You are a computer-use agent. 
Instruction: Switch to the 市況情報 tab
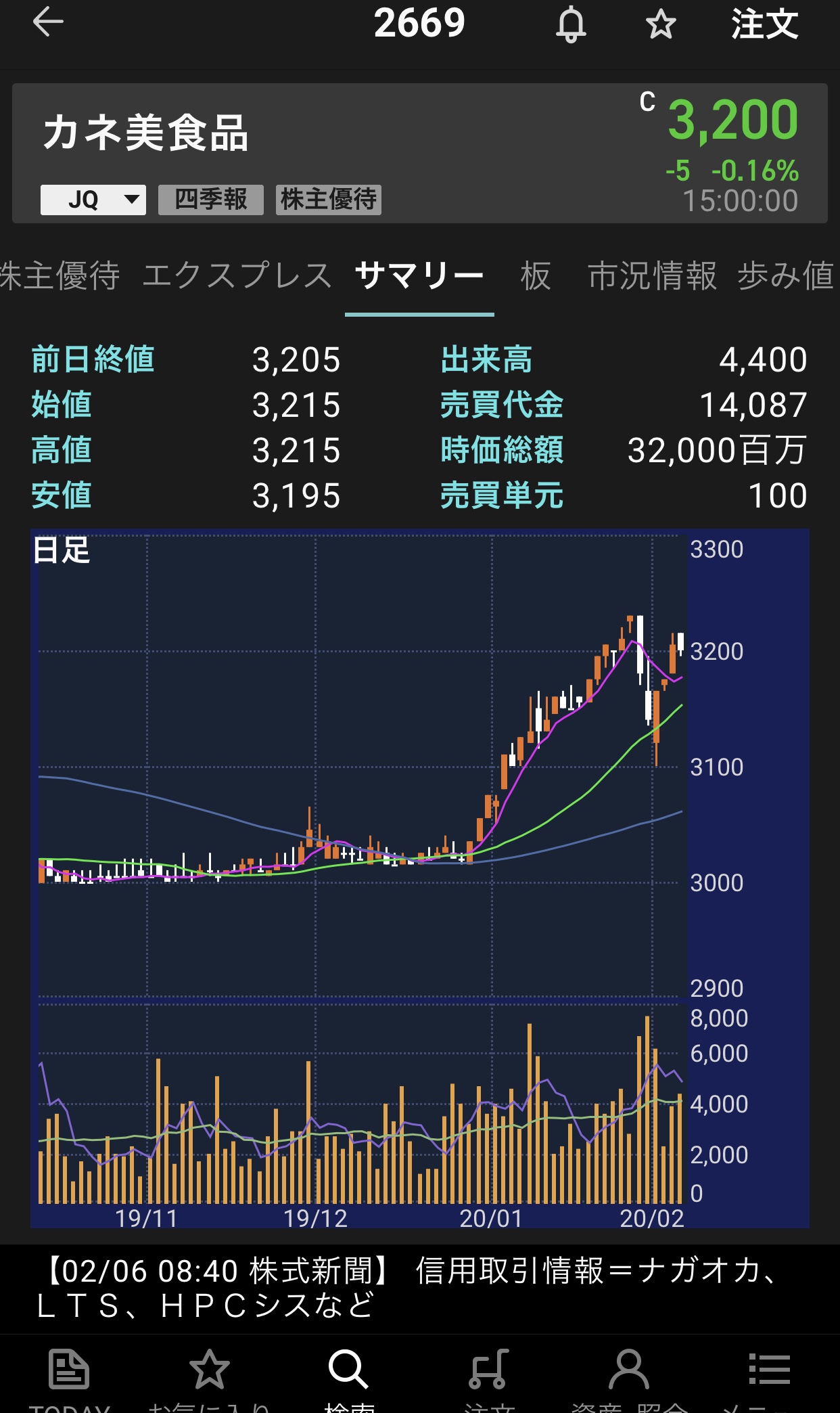pos(652,276)
